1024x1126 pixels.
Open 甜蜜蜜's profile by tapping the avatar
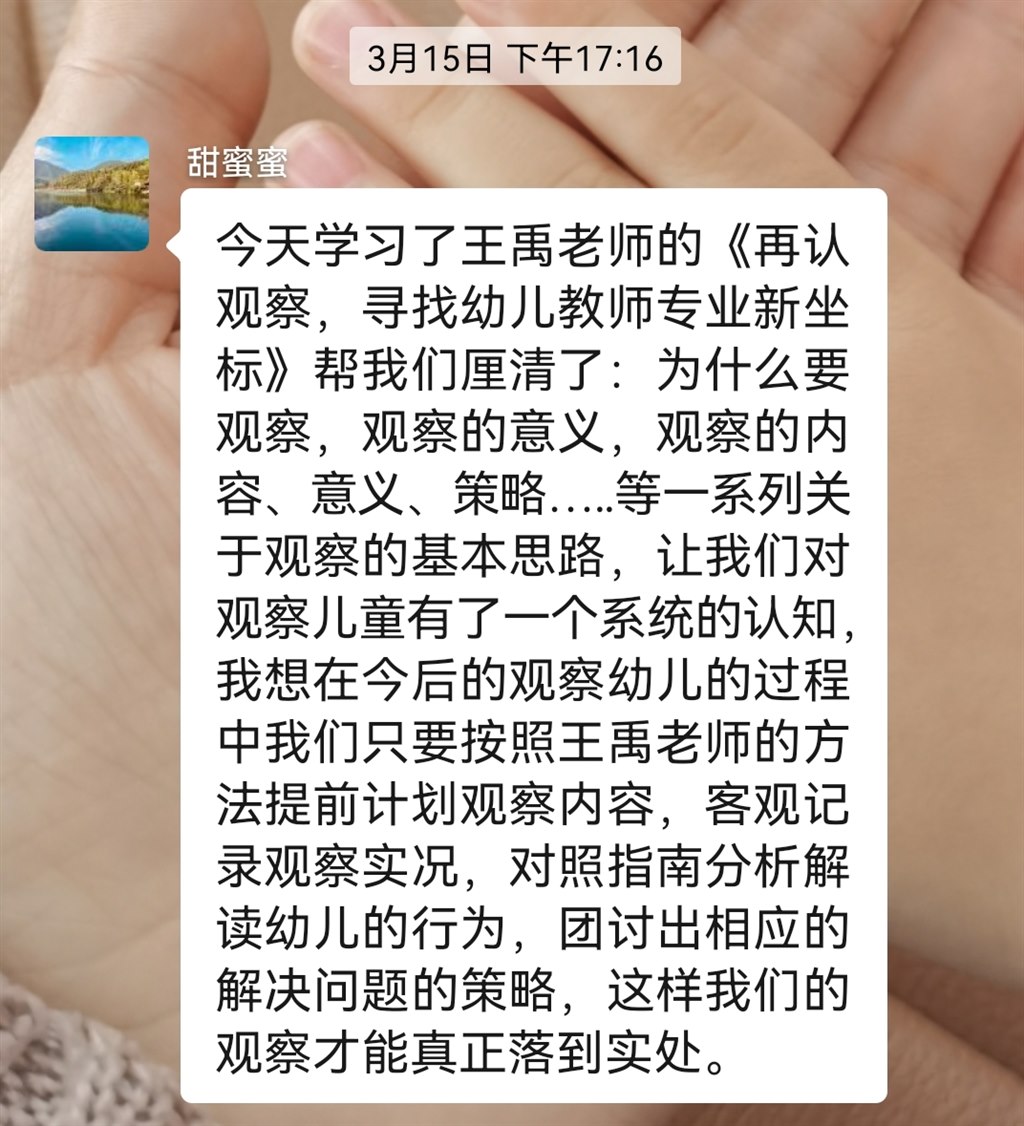[x=92, y=193]
